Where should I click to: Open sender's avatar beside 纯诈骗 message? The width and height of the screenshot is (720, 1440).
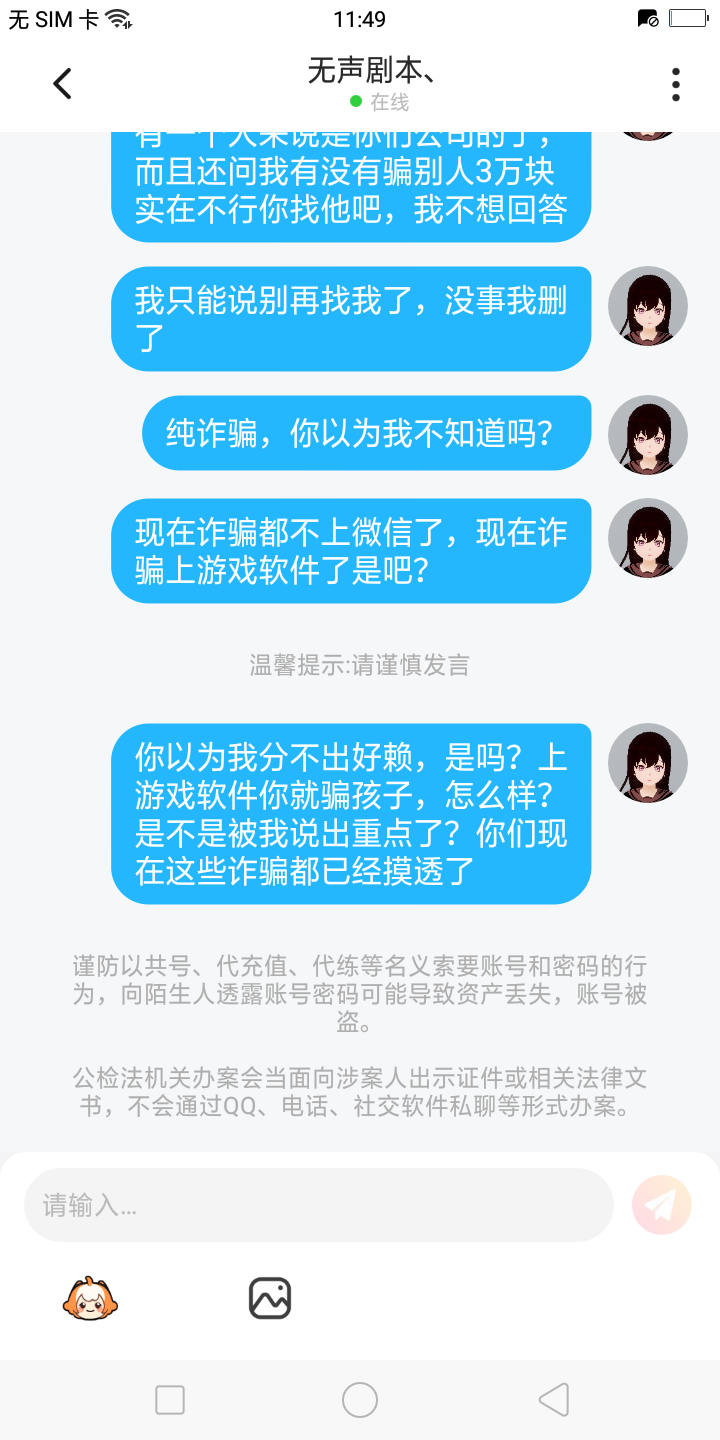648,434
